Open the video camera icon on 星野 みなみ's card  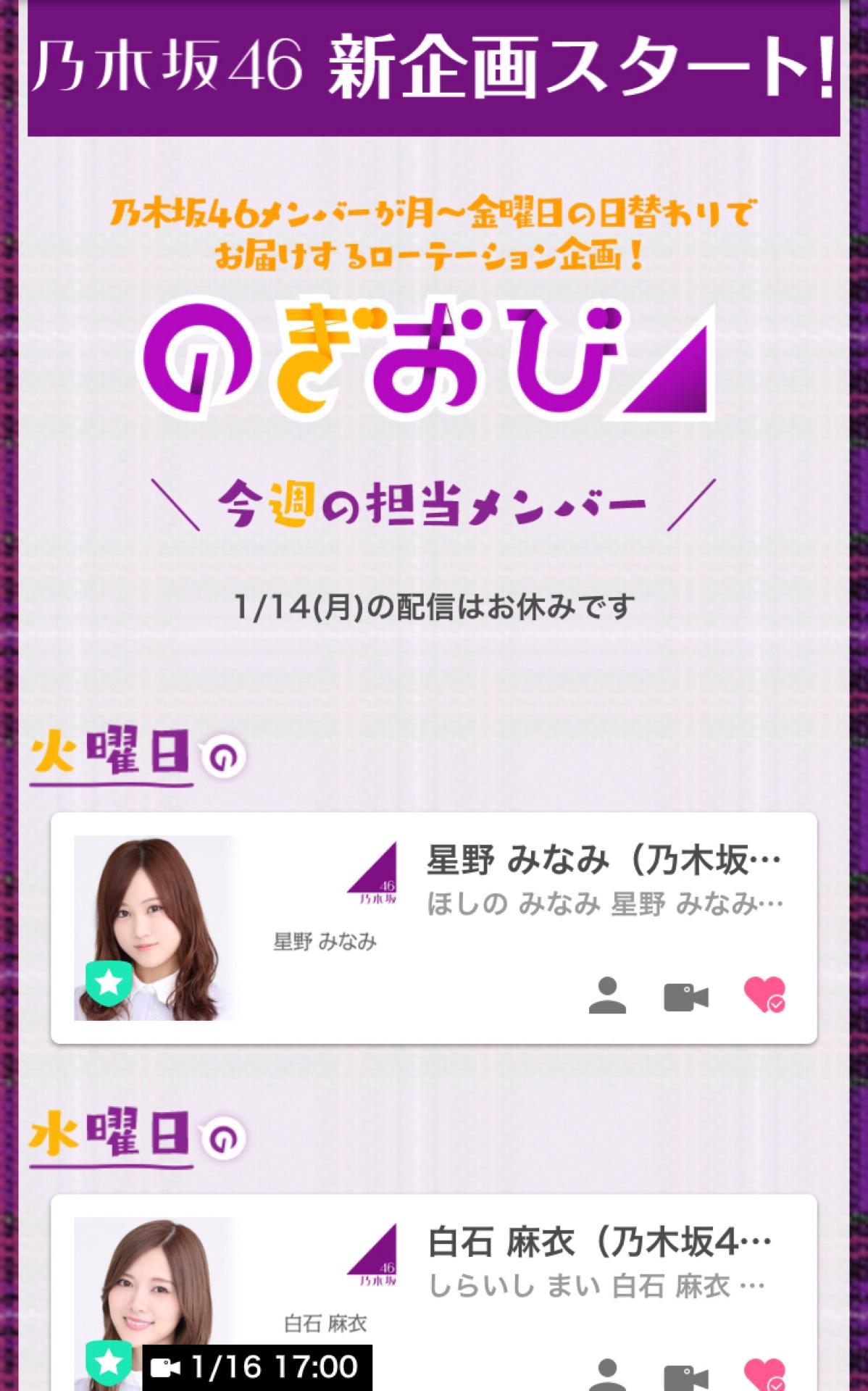click(x=685, y=997)
